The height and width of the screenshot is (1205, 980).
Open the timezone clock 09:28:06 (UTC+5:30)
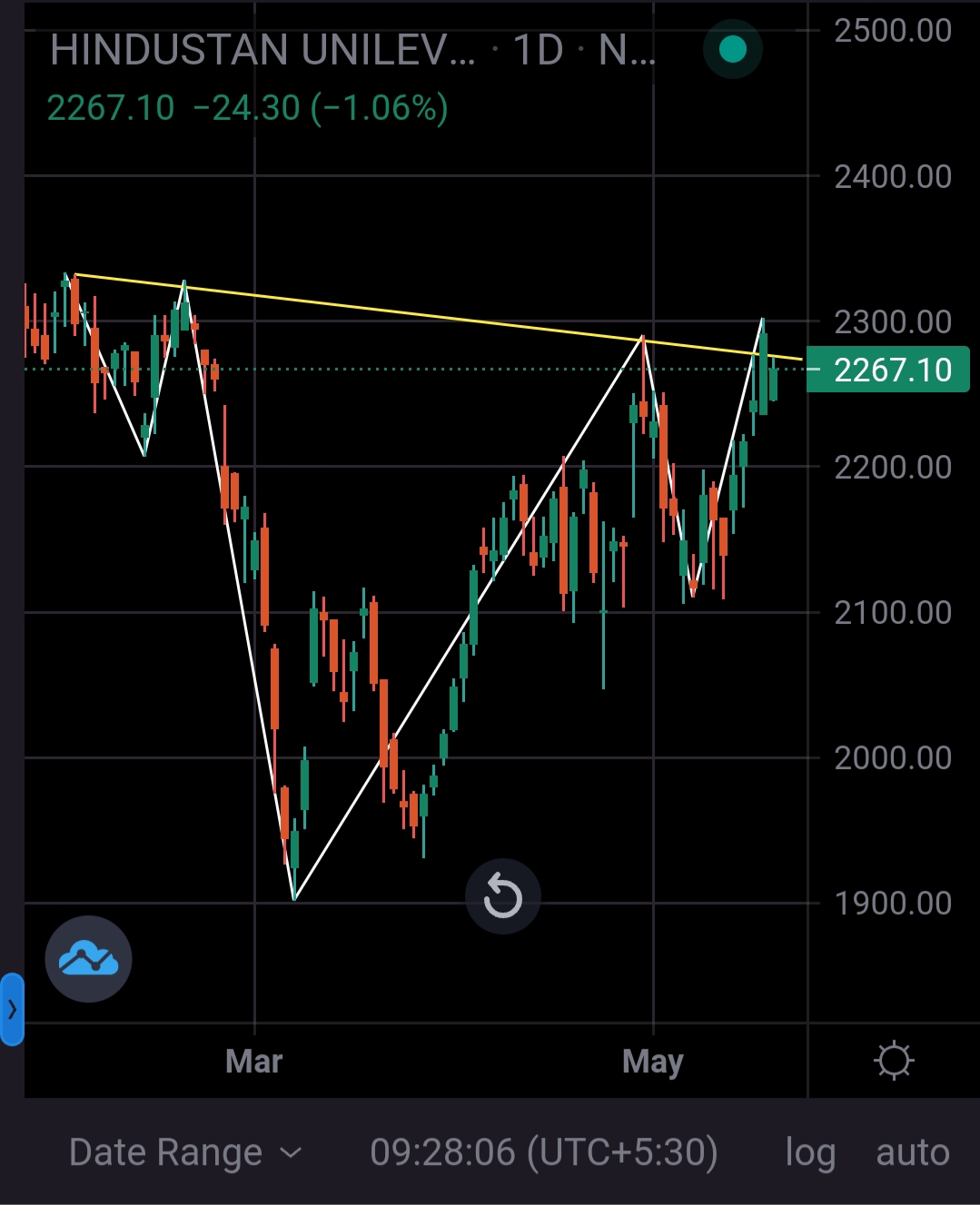click(543, 1152)
